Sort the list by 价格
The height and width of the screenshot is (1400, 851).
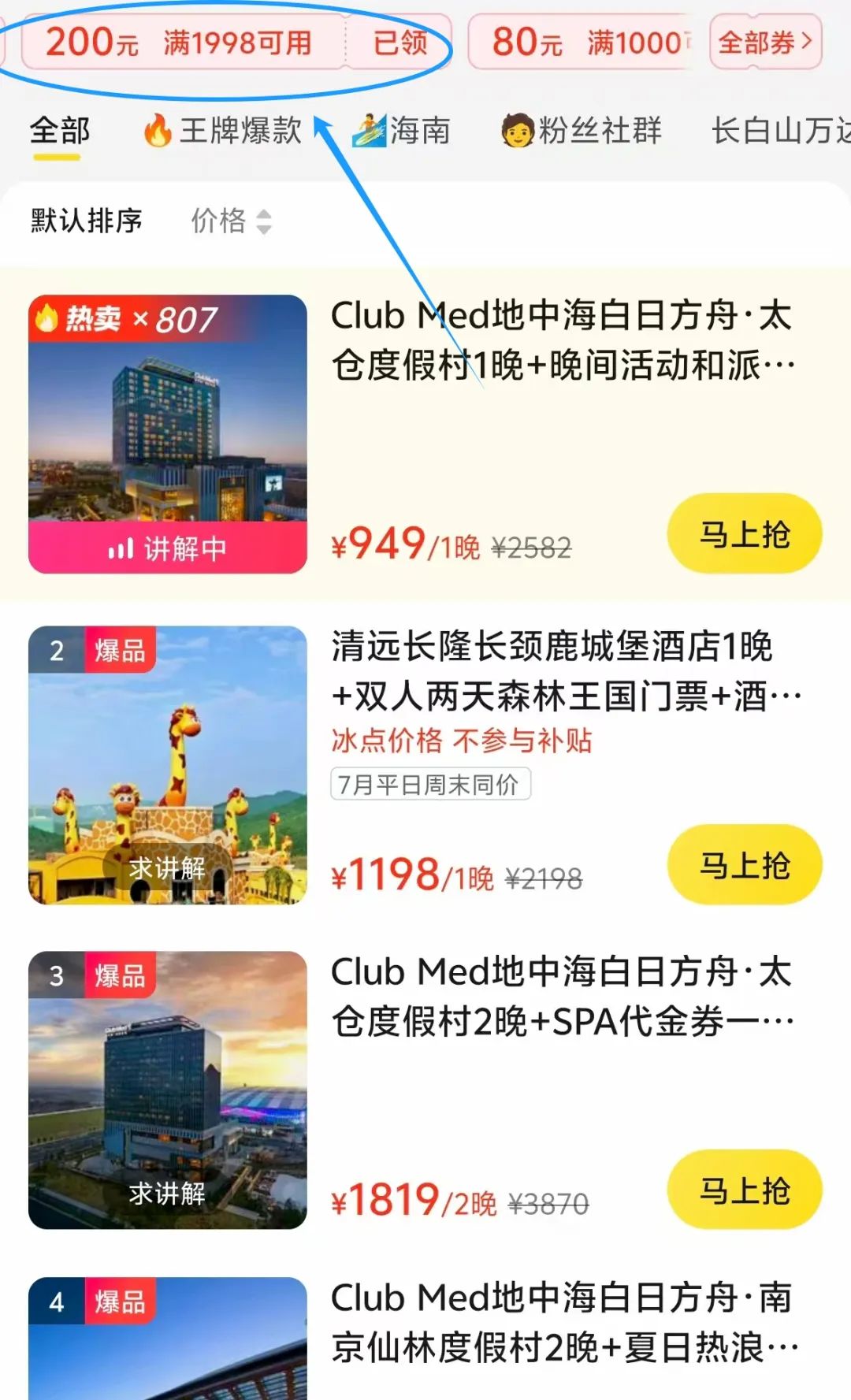pos(232,221)
